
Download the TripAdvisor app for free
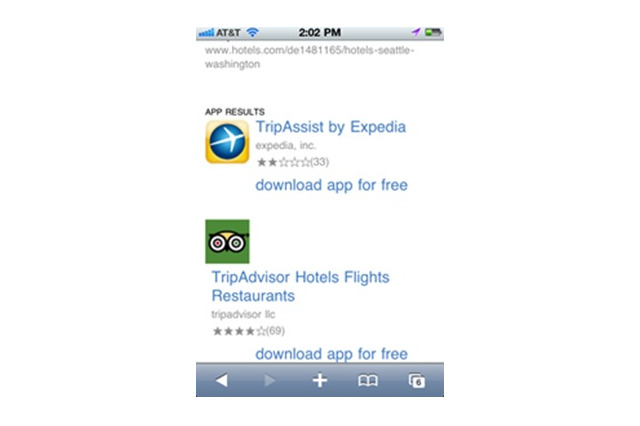click(331, 354)
